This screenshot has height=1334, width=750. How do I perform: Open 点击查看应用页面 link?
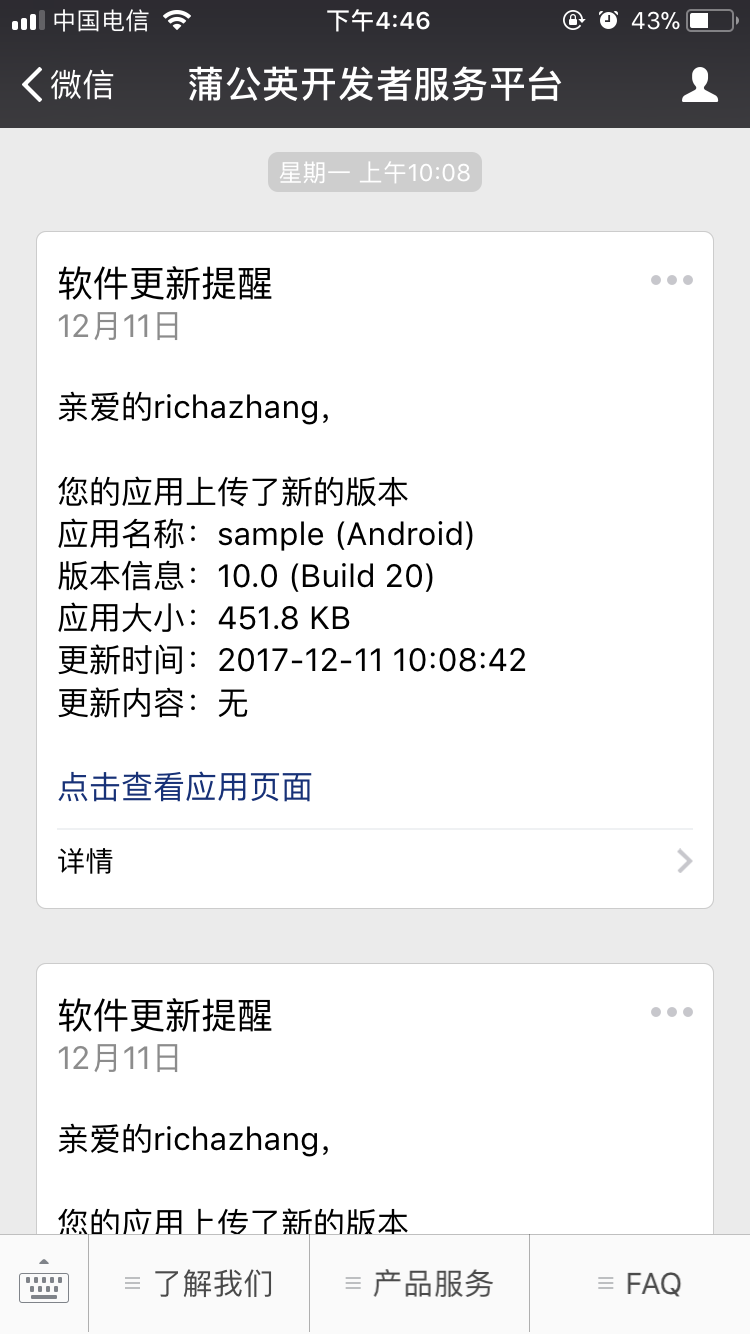185,787
